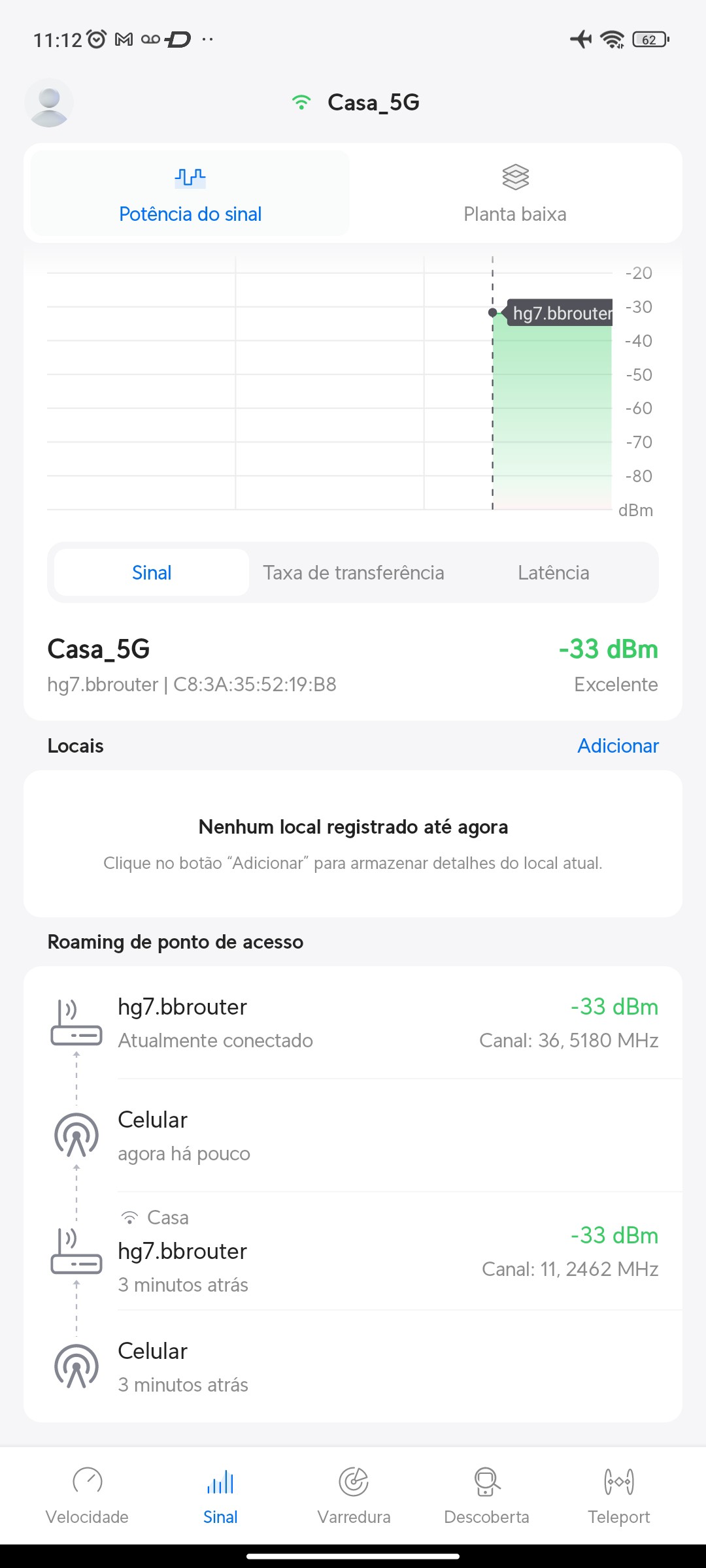Open the profile avatar
This screenshot has height=1568, width=706.
49,103
